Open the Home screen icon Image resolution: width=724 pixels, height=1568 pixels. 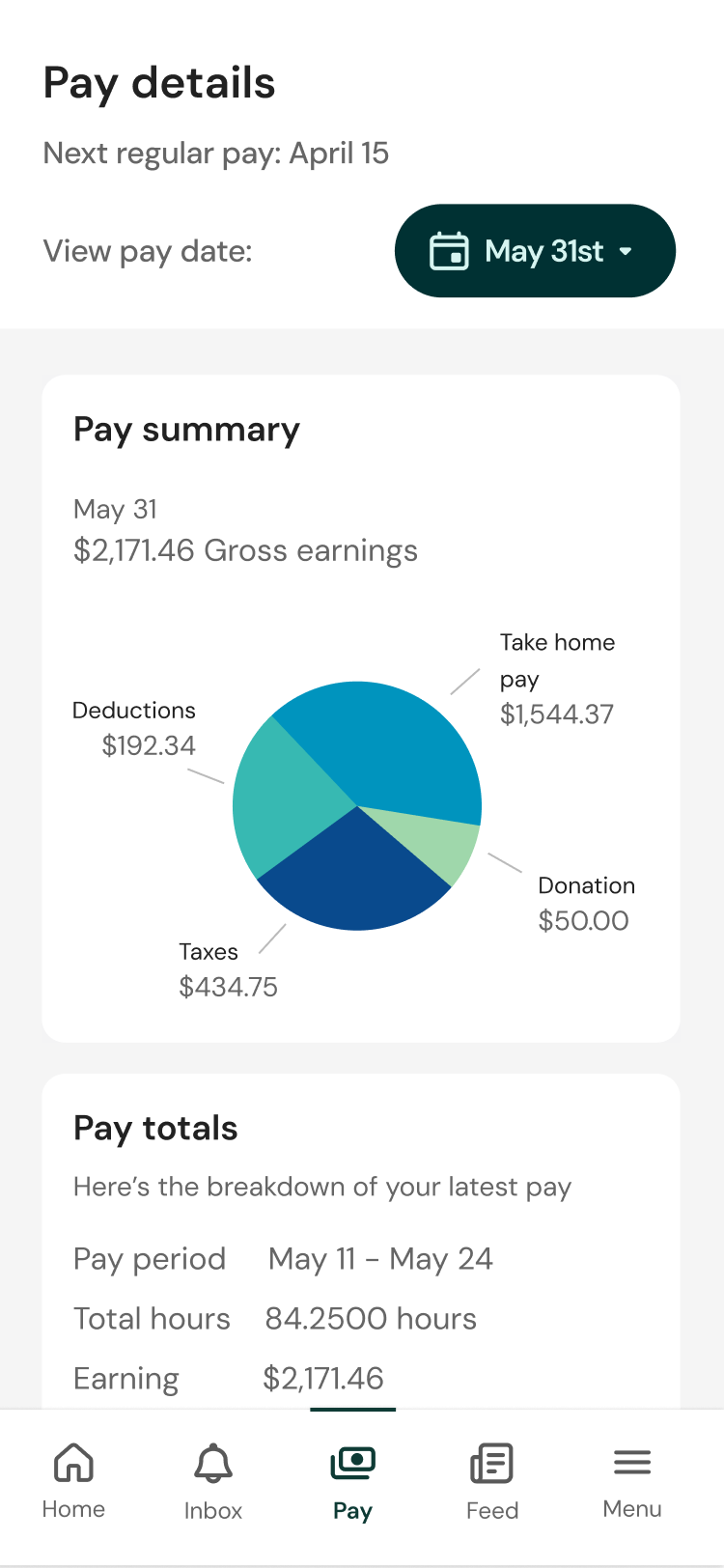(x=73, y=1464)
